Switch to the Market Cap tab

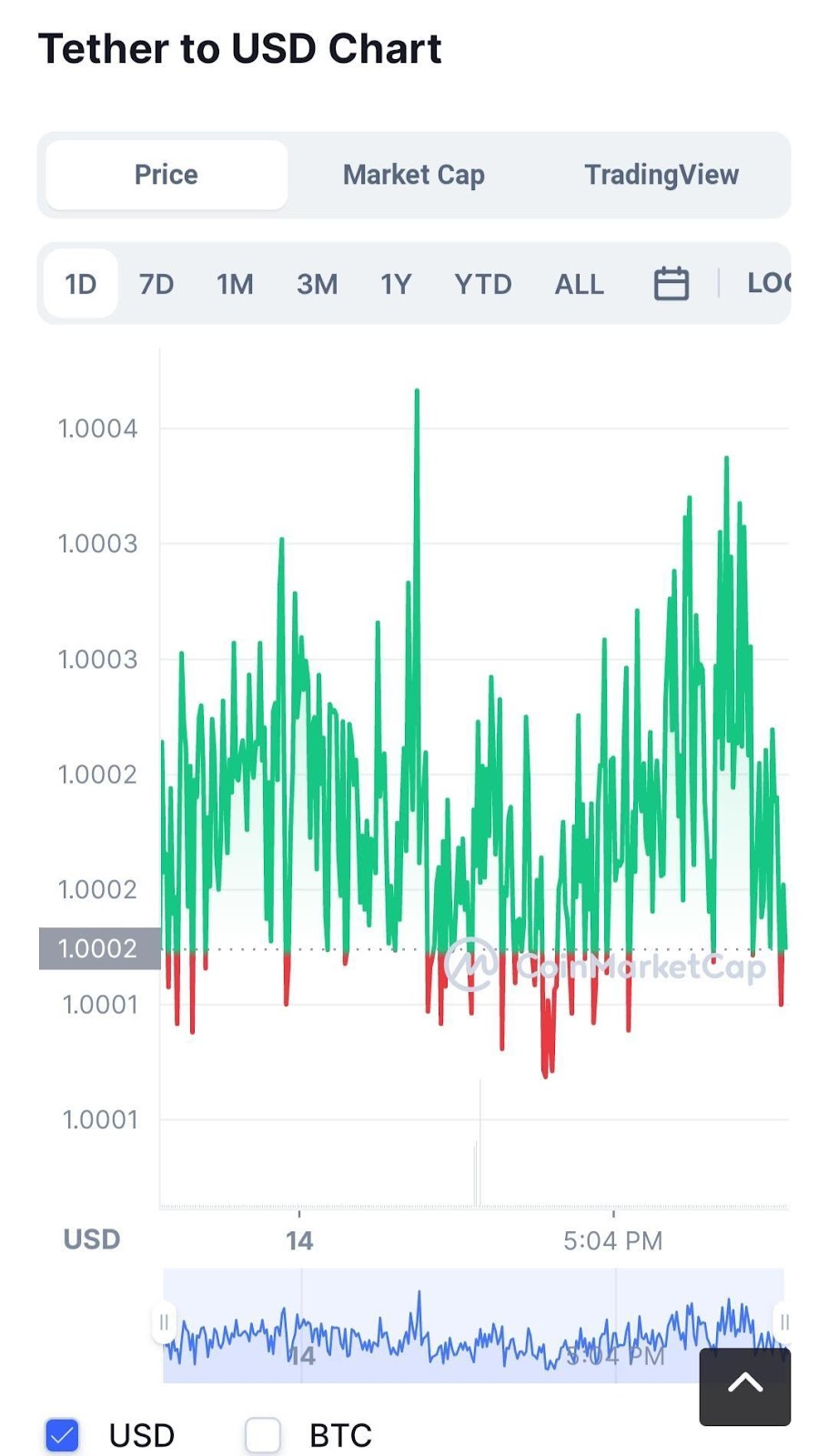413,175
